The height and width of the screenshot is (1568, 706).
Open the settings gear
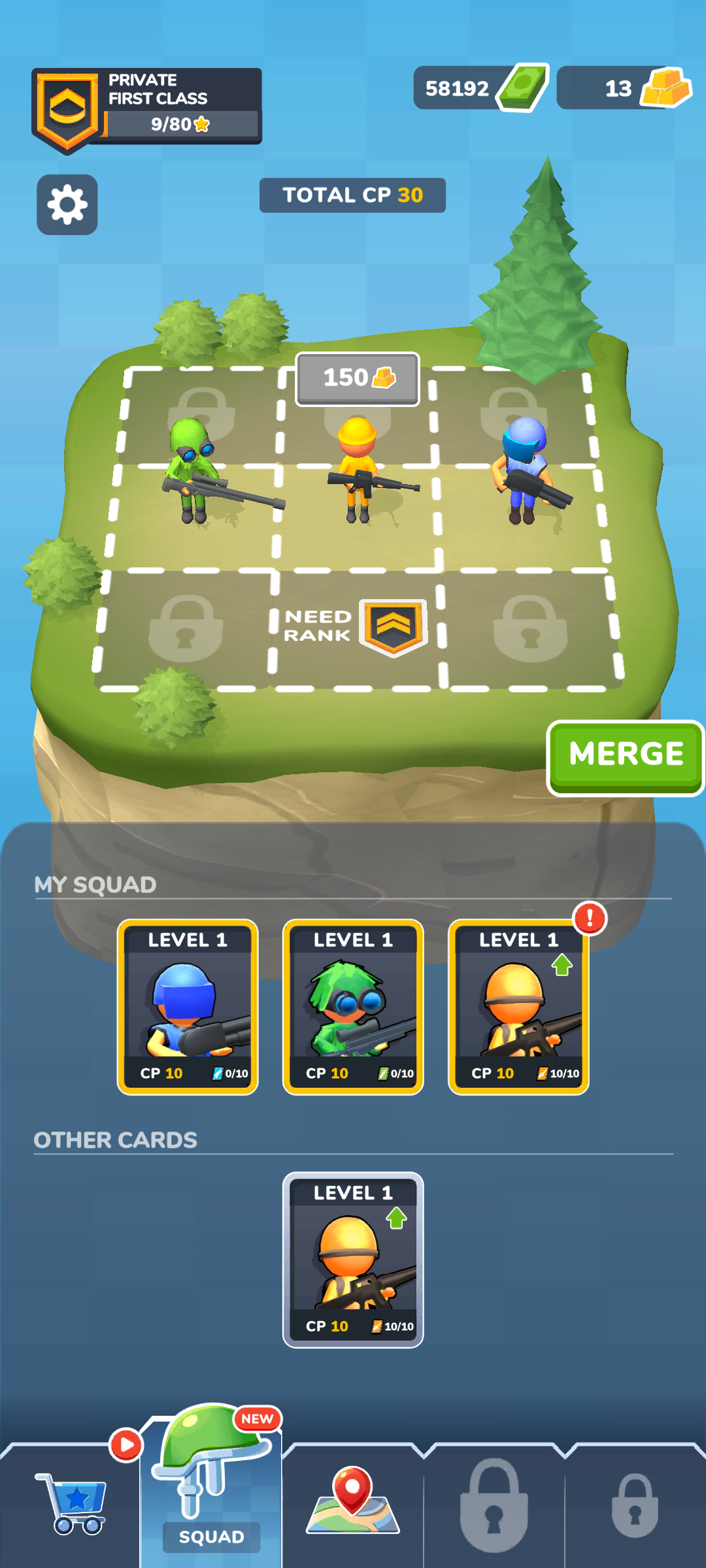point(67,204)
